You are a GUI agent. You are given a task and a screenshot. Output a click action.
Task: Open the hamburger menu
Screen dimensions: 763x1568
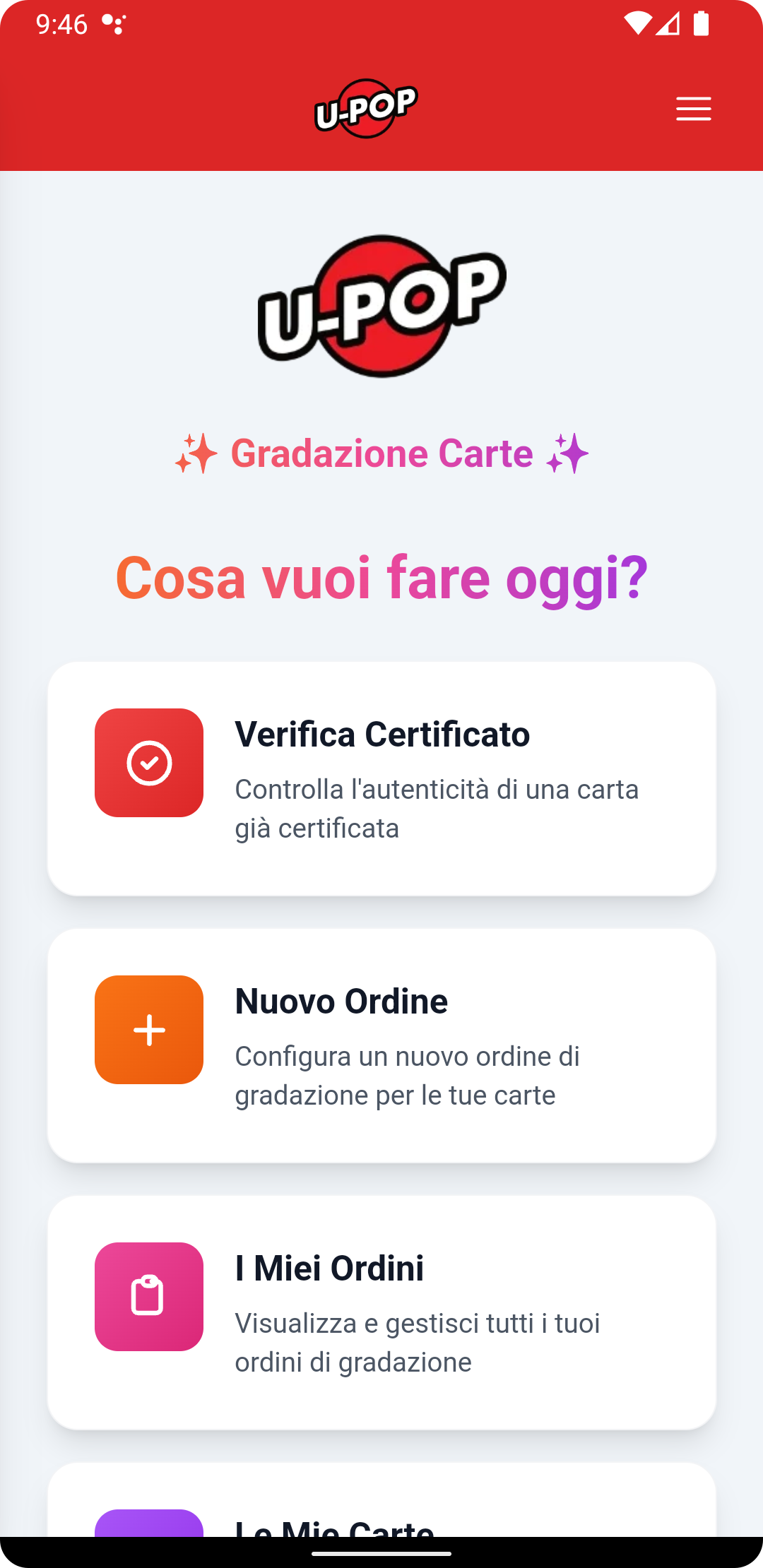[693, 109]
